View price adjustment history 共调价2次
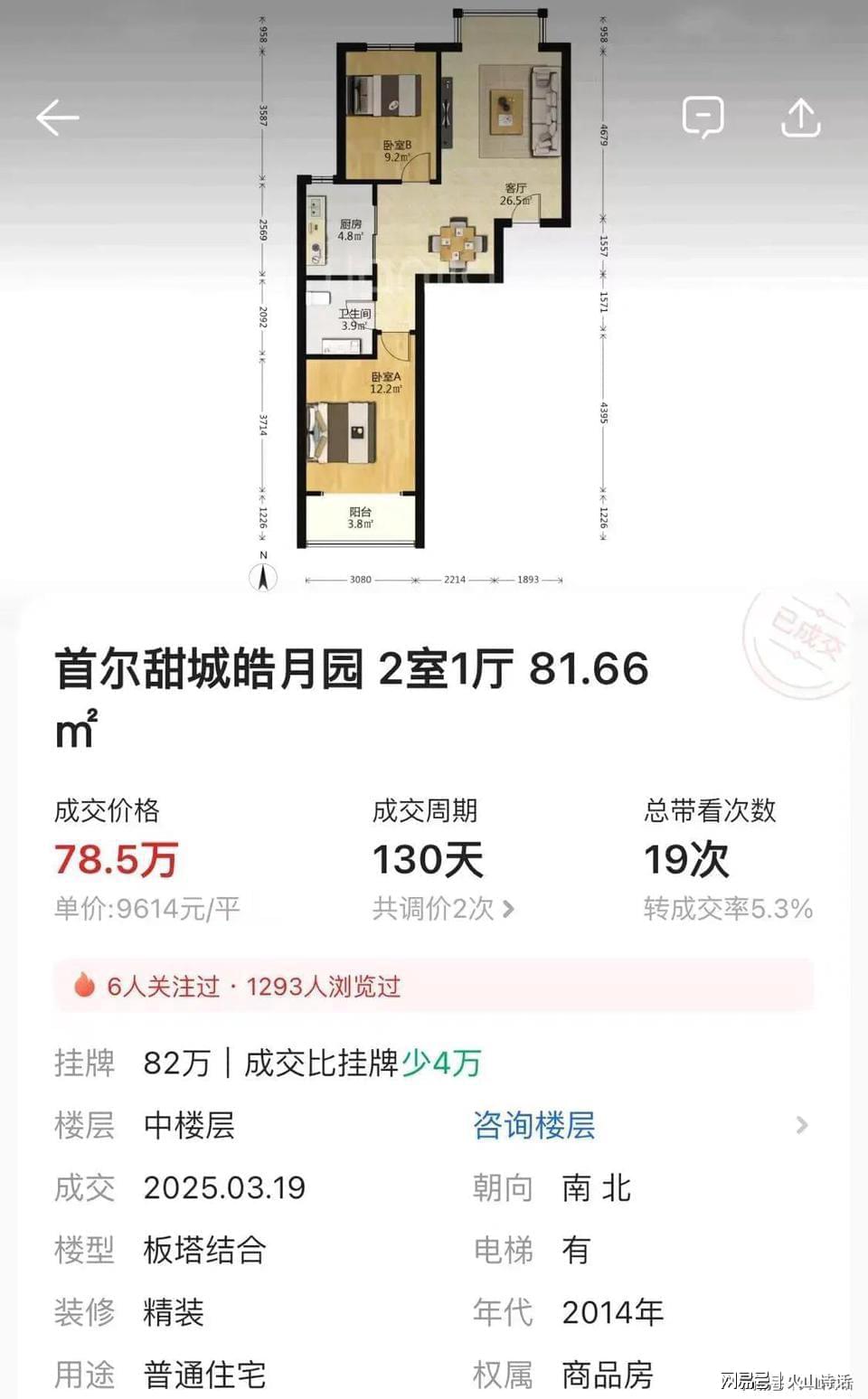Image resolution: width=868 pixels, height=1399 pixels. 443,909
